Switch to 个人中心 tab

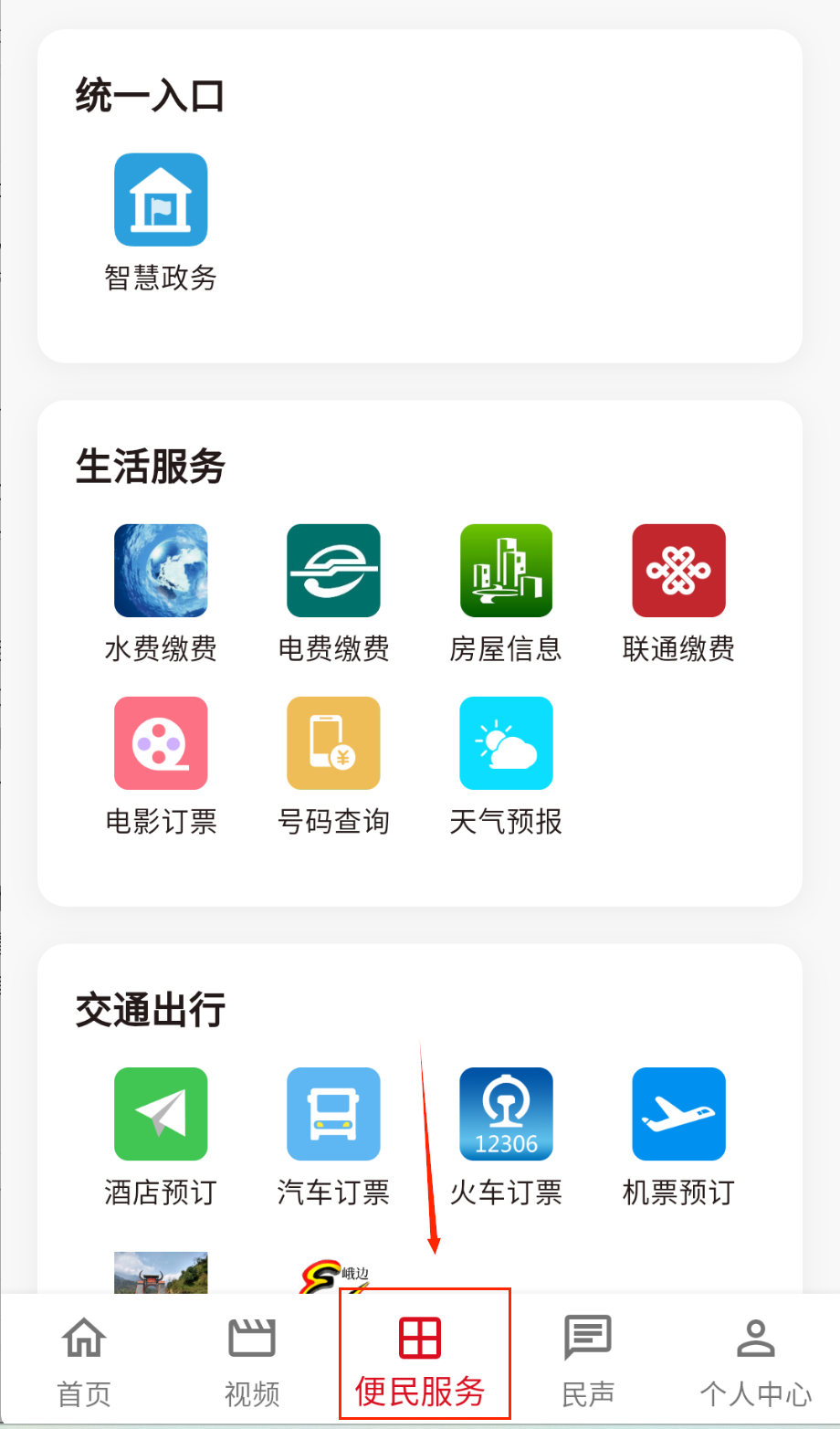tap(755, 1361)
